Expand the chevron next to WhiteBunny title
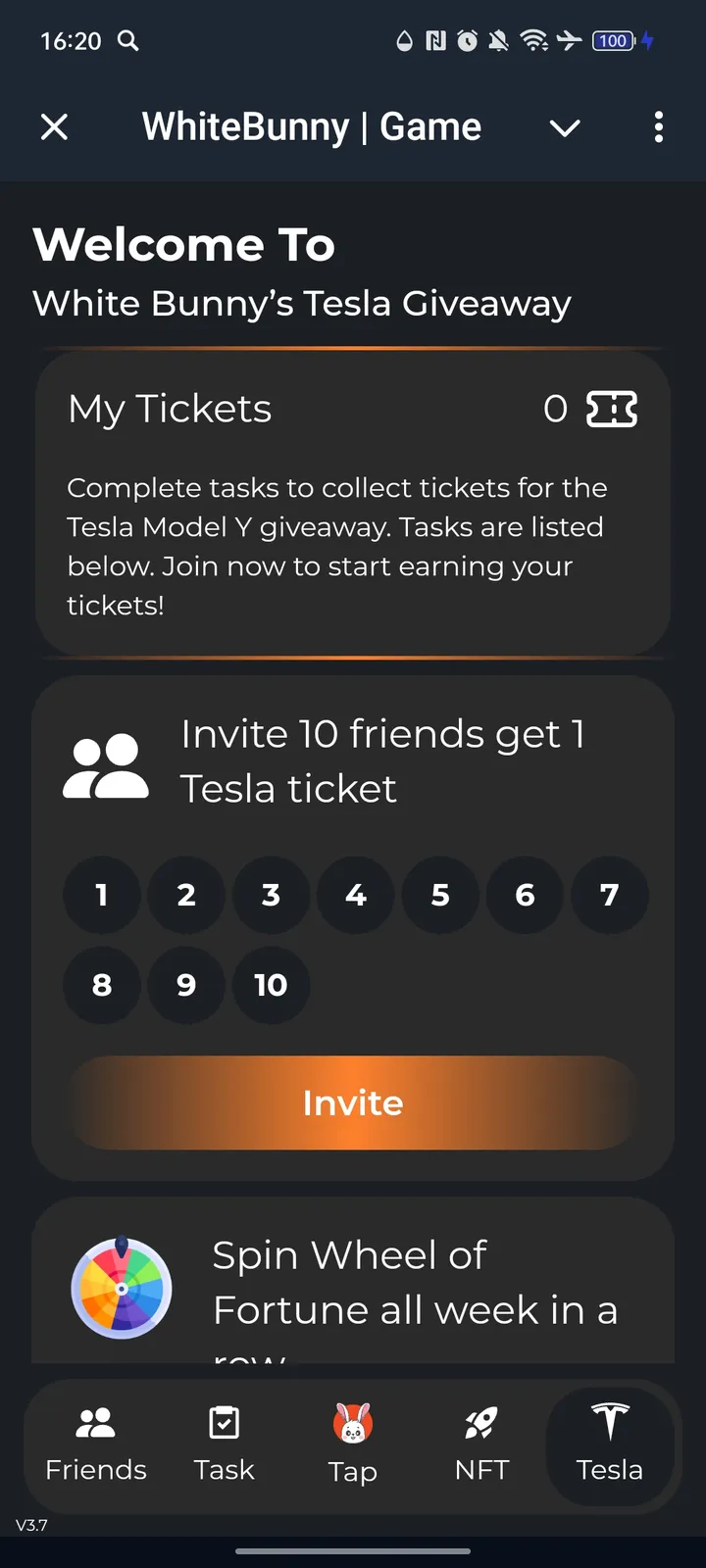The height and width of the screenshot is (1568, 706). [565, 127]
